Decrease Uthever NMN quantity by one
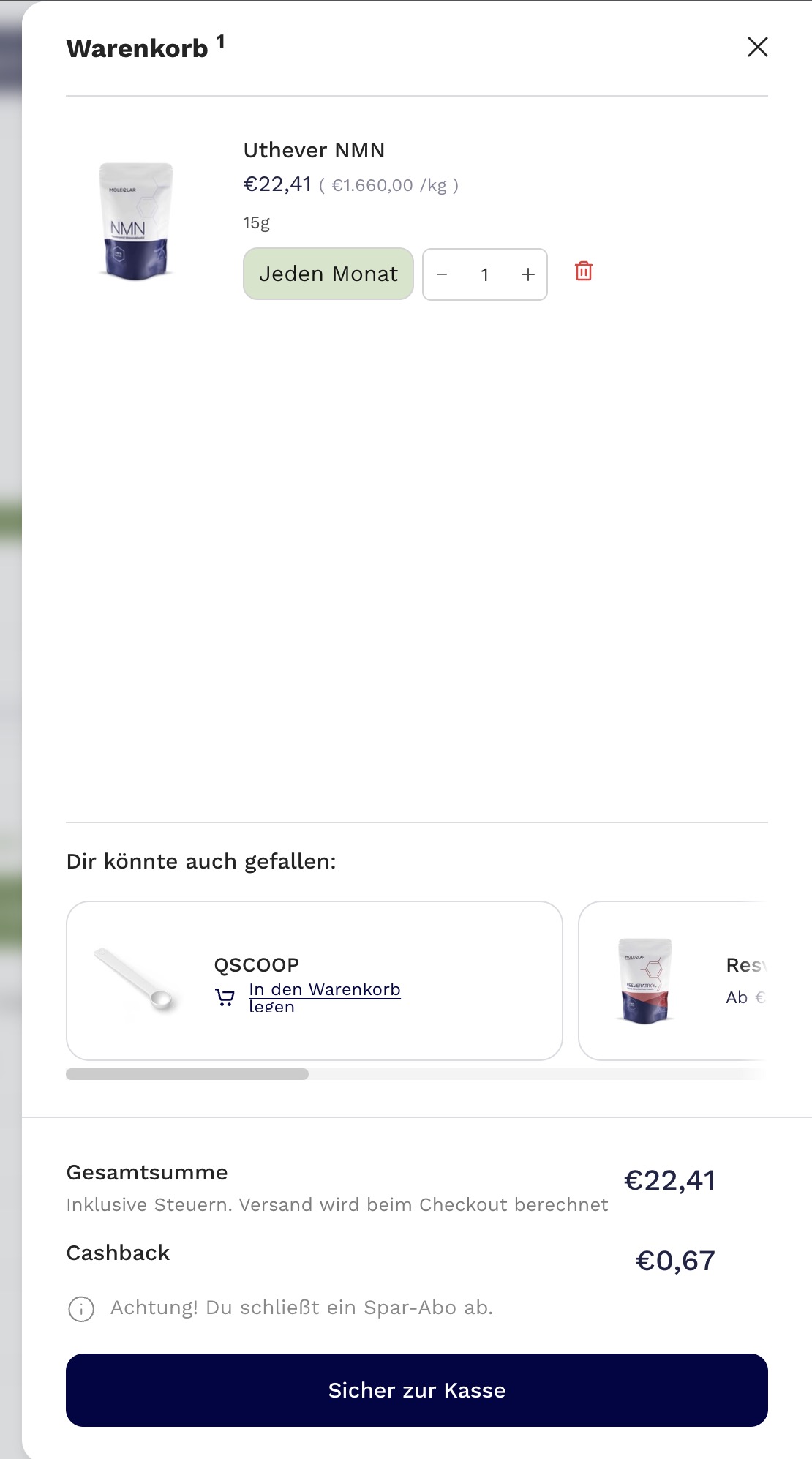 coord(442,274)
